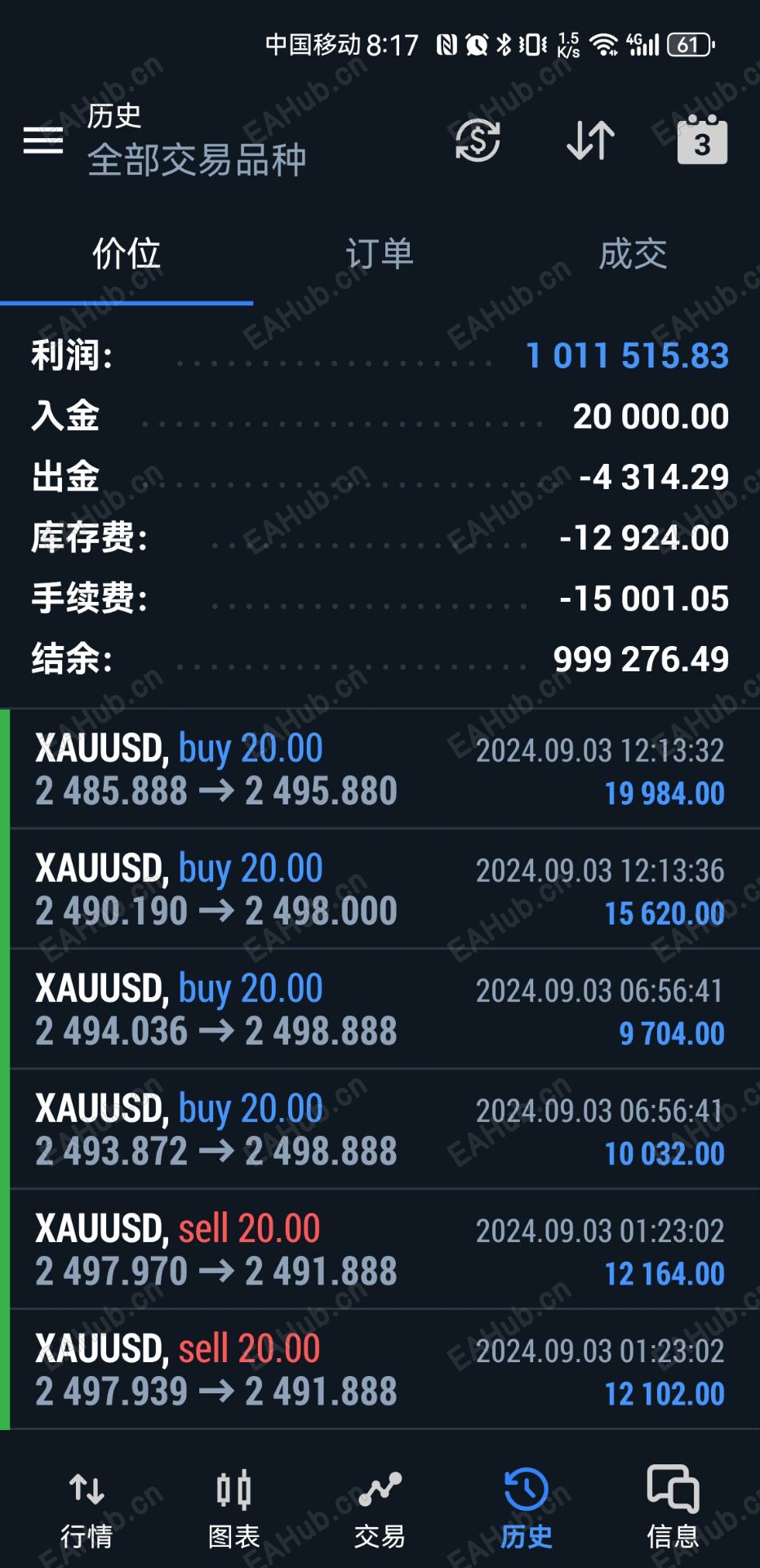Image resolution: width=760 pixels, height=1568 pixels.
Task: Tap the symbol filter dollar icon
Action: [x=478, y=140]
